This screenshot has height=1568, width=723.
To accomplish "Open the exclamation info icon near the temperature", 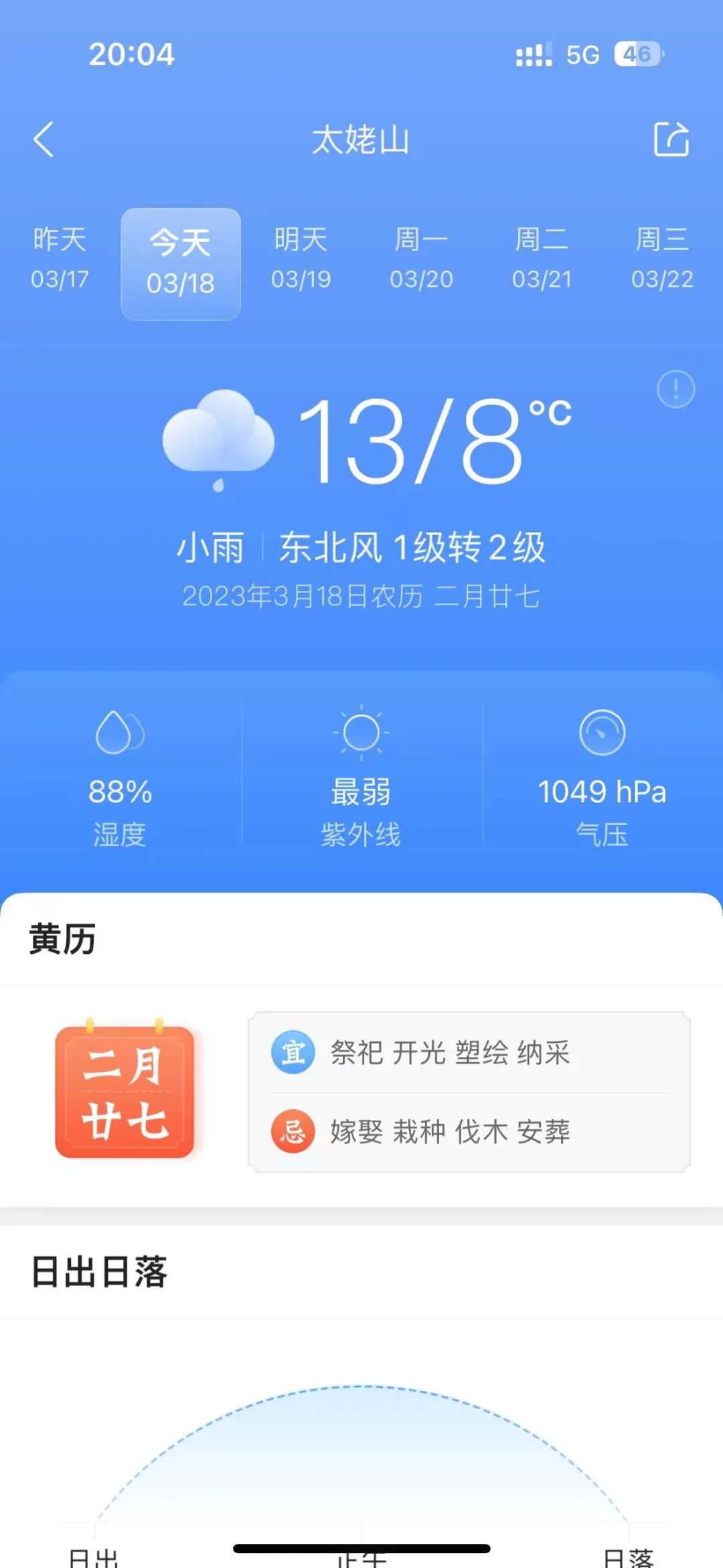I will 676,389.
